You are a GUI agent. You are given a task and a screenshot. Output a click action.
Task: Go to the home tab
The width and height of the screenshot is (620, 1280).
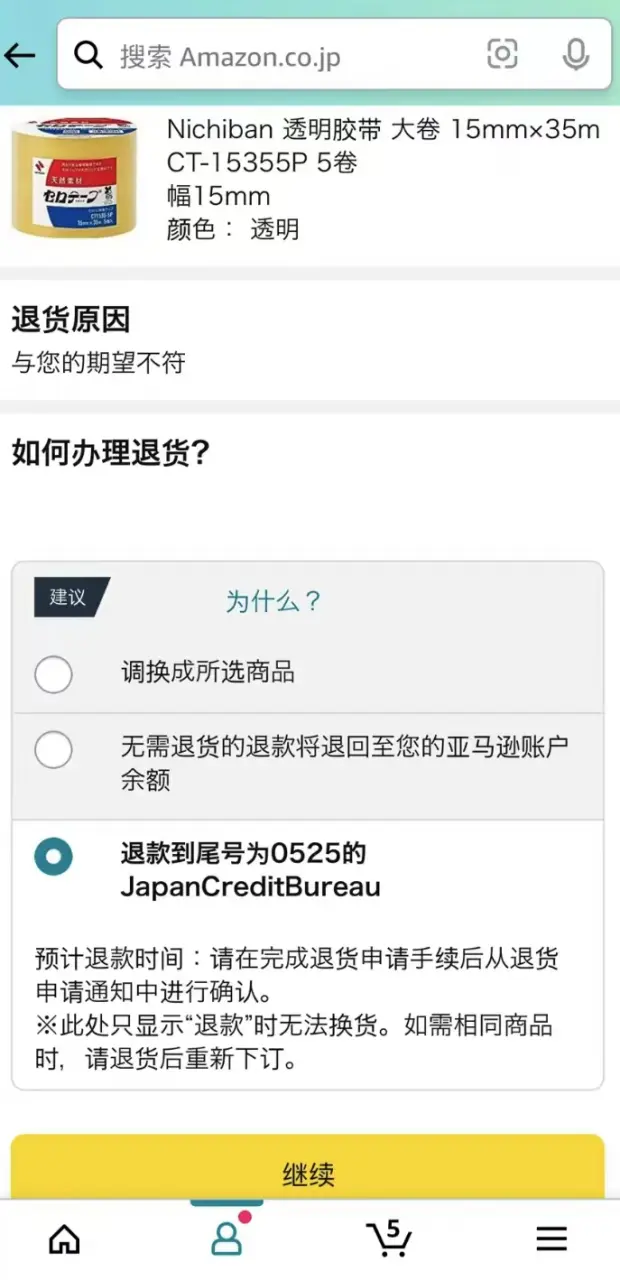[65, 1239]
